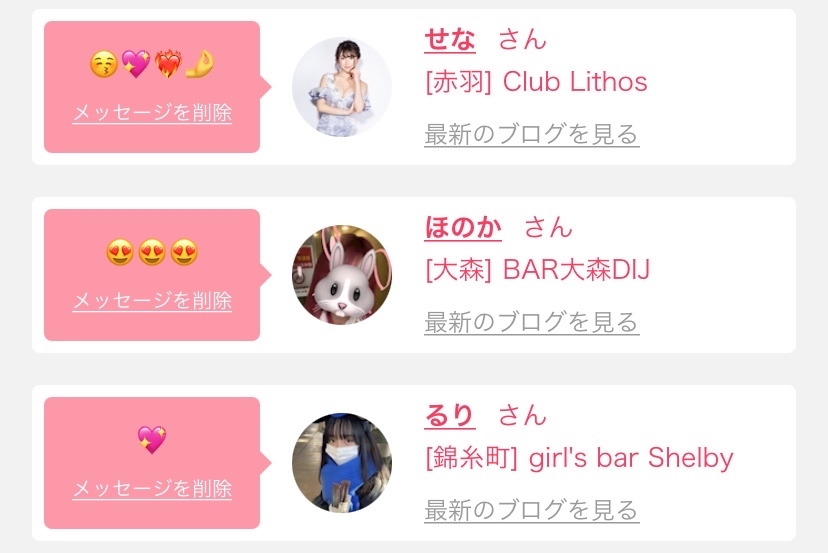The image size is (828, 553).
Task: View るり's latest blog
Action: pos(531,510)
